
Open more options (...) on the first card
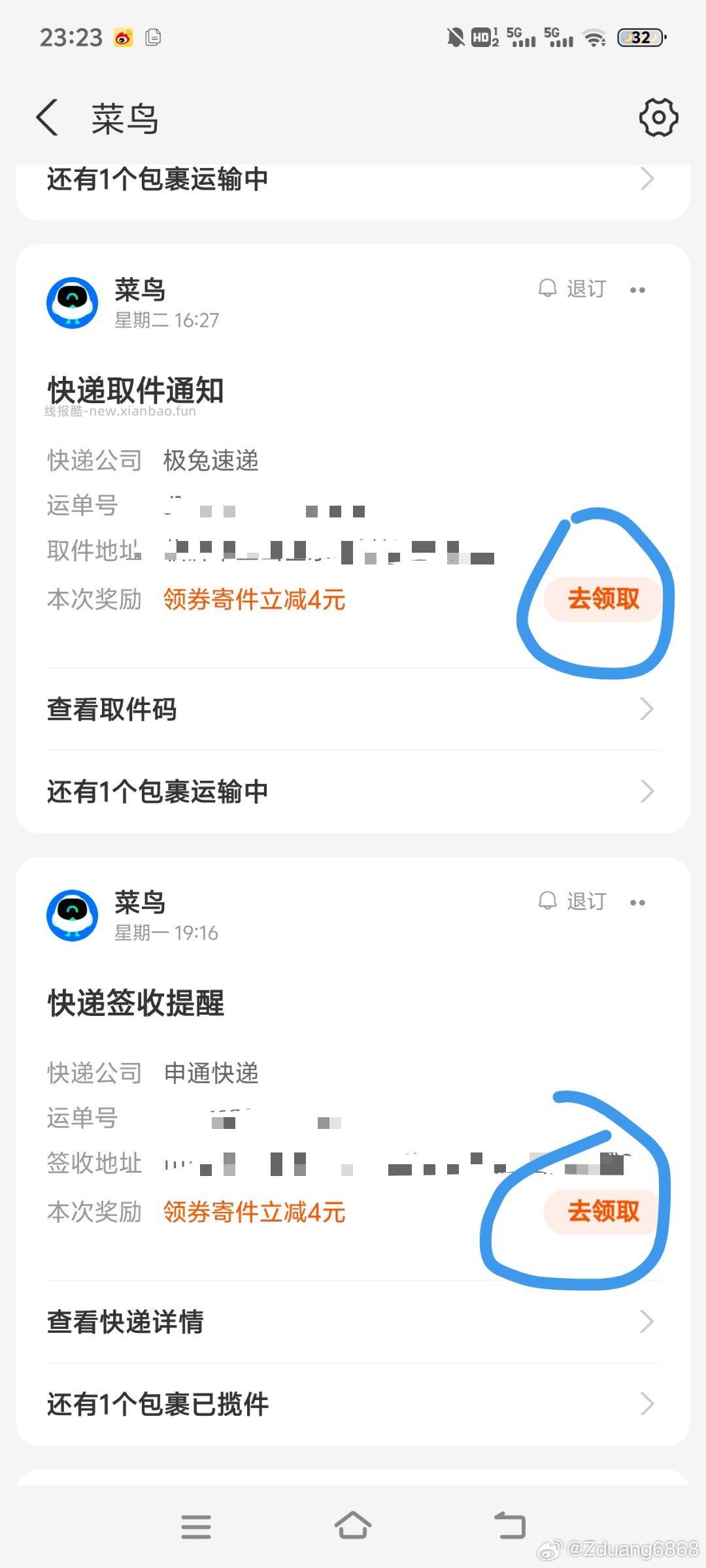pos(637,288)
